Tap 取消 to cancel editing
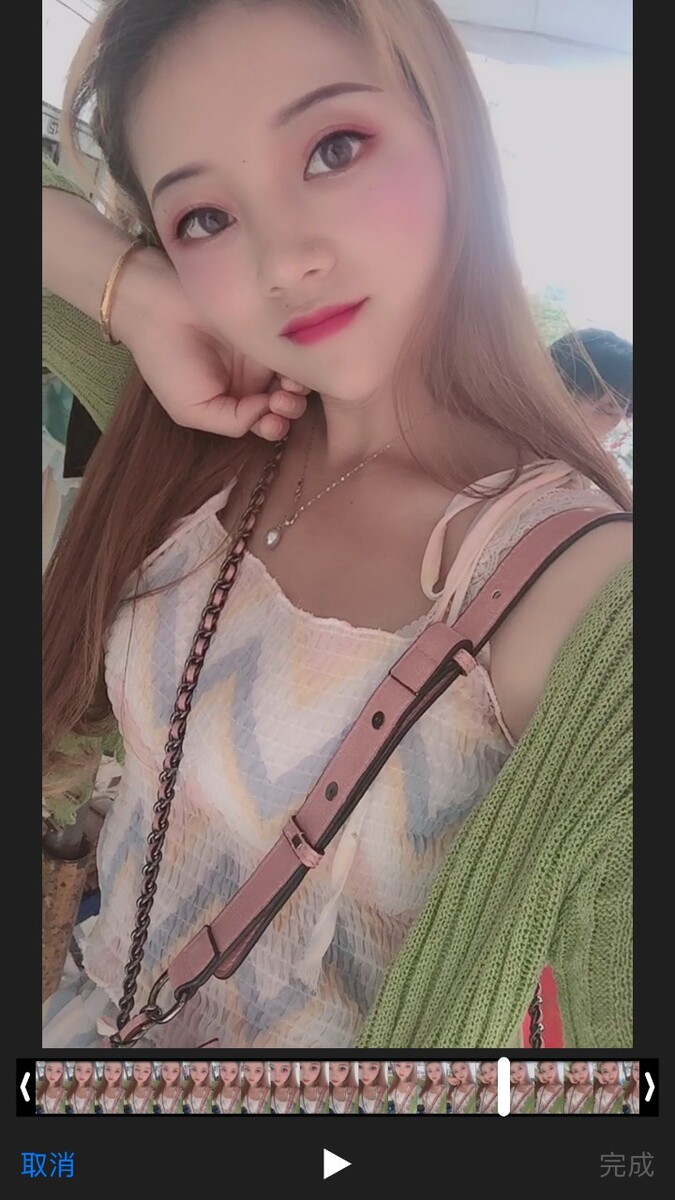This screenshot has height=1200, width=675. [48, 1165]
